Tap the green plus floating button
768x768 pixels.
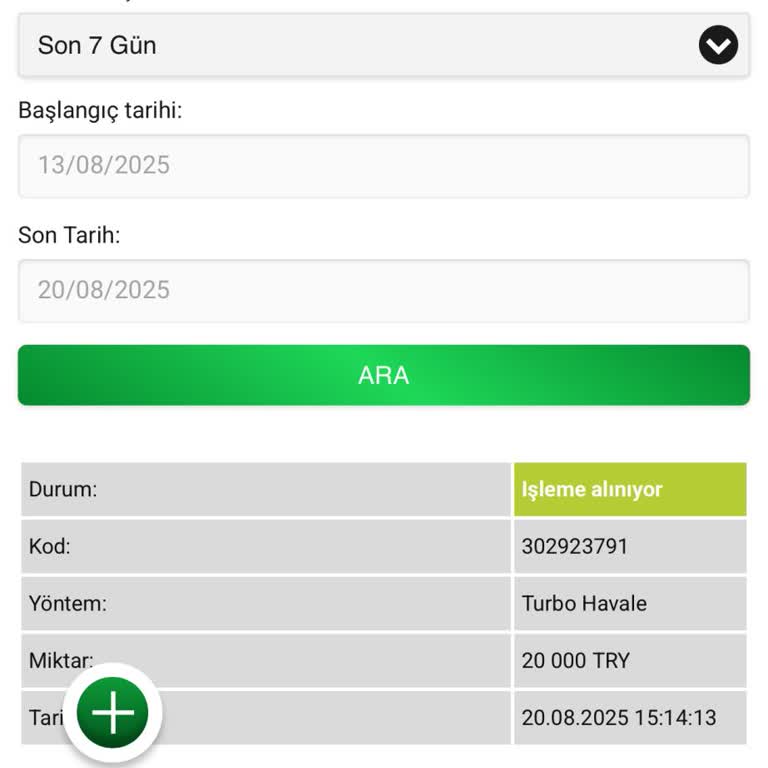(113, 712)
